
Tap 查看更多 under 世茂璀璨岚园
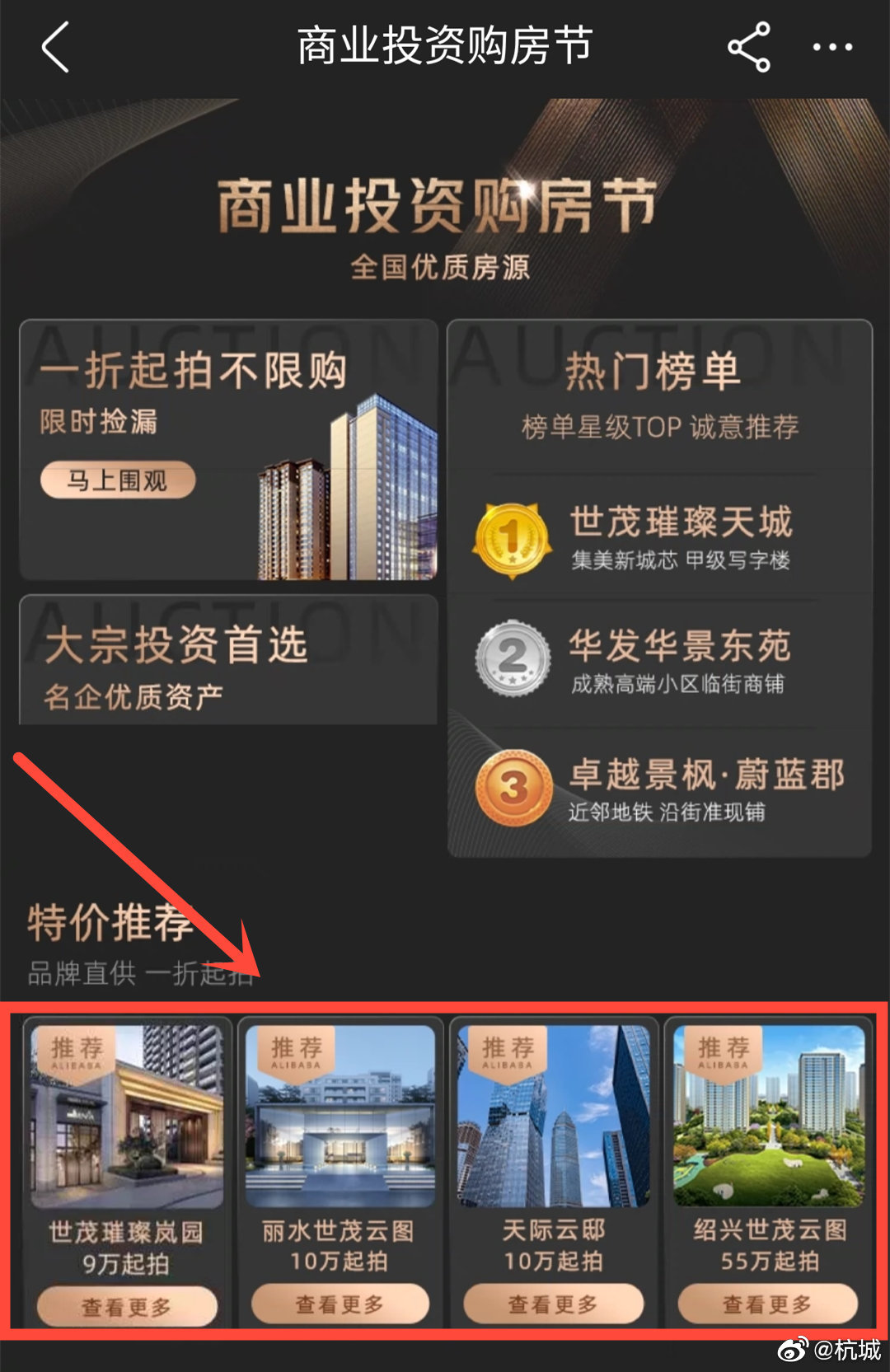click(x=126, y=1307)
